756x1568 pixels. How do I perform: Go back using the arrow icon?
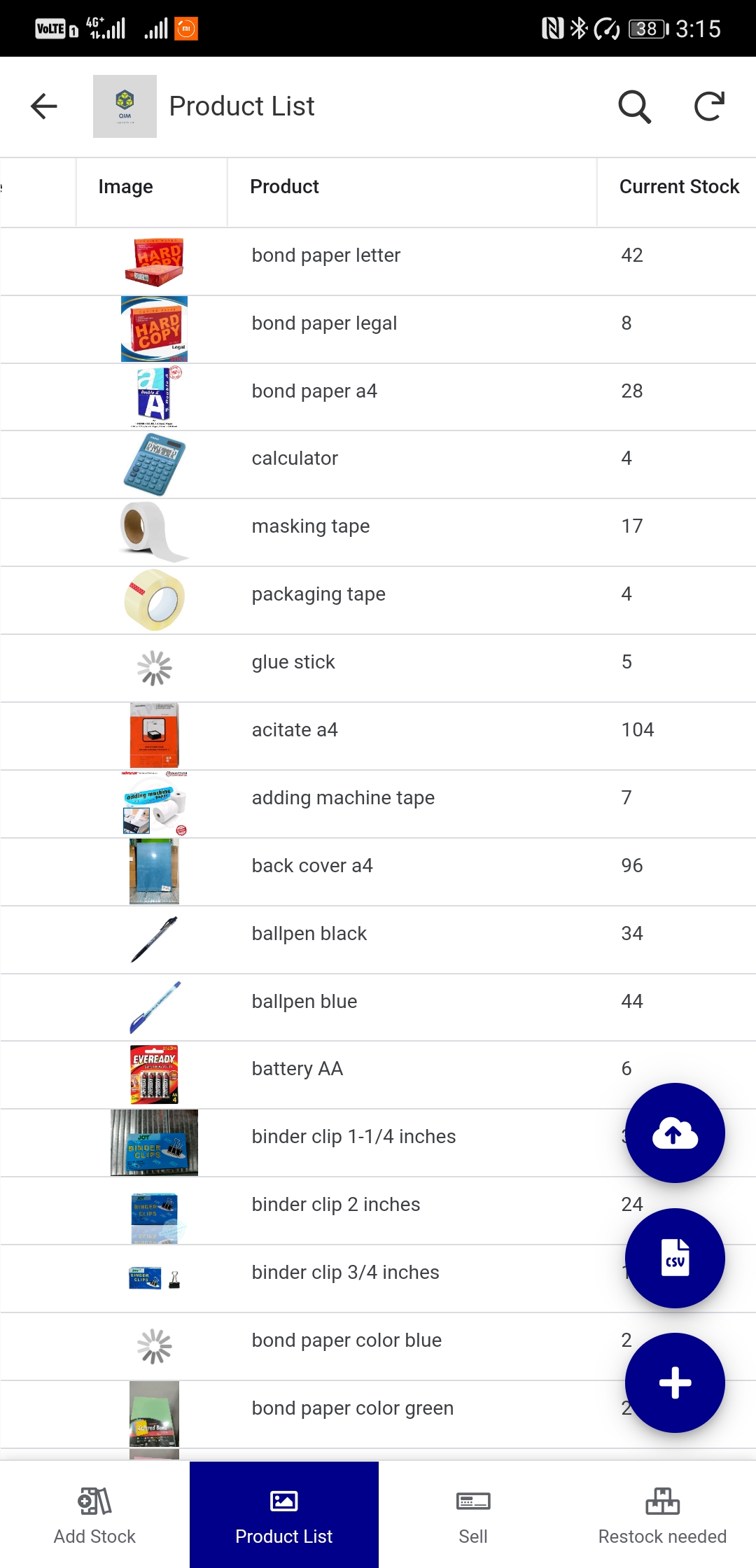coord(44,106)
